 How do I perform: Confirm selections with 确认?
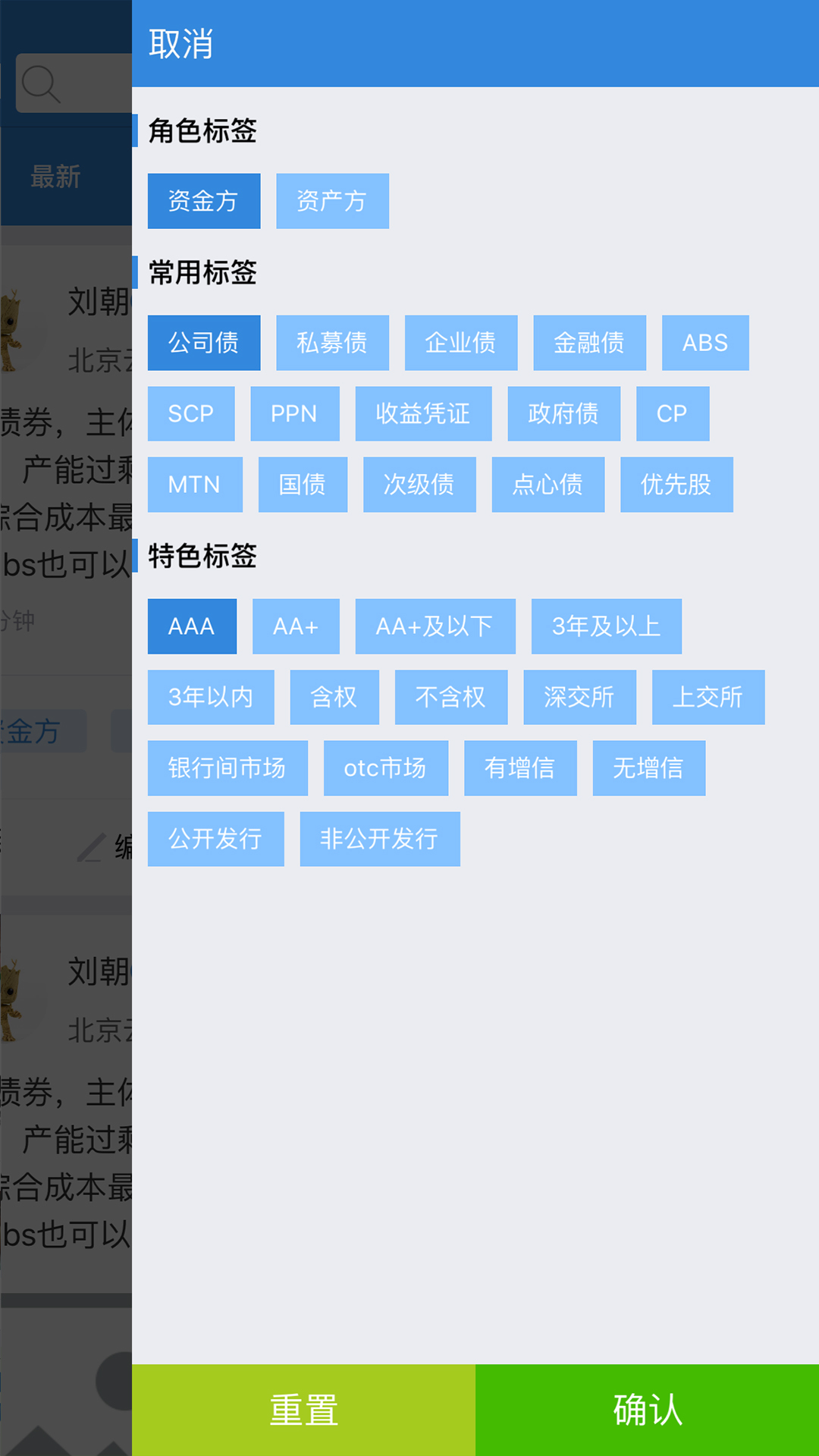coord(647,1410)
